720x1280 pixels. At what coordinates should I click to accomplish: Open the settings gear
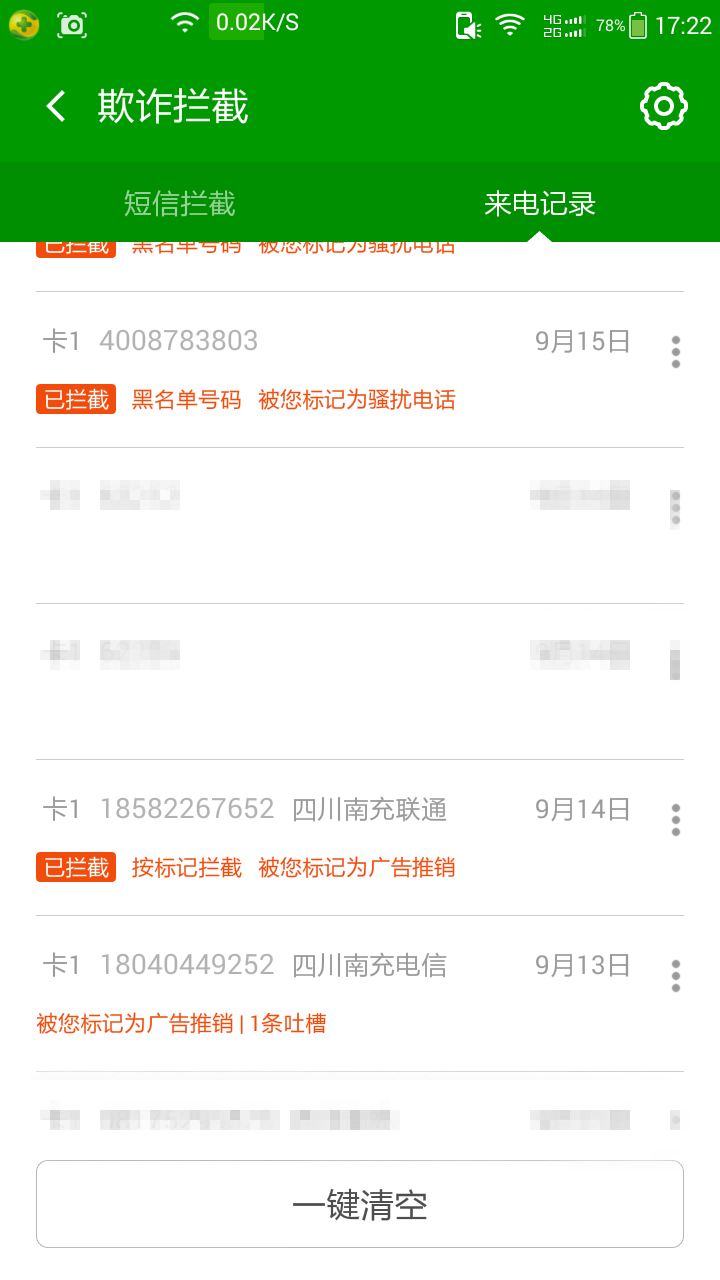tap(664, 106)
